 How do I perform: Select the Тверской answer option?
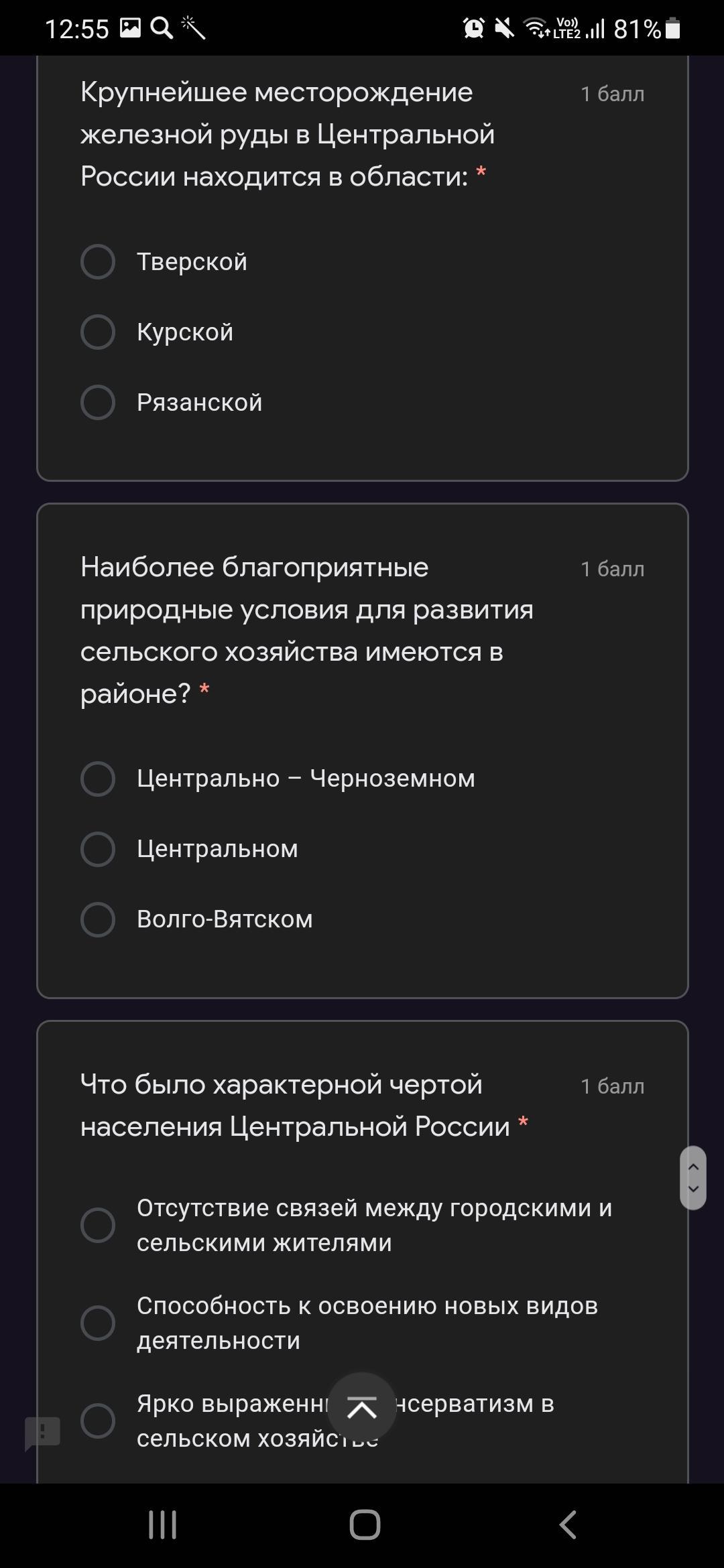(x=98, y=261)
